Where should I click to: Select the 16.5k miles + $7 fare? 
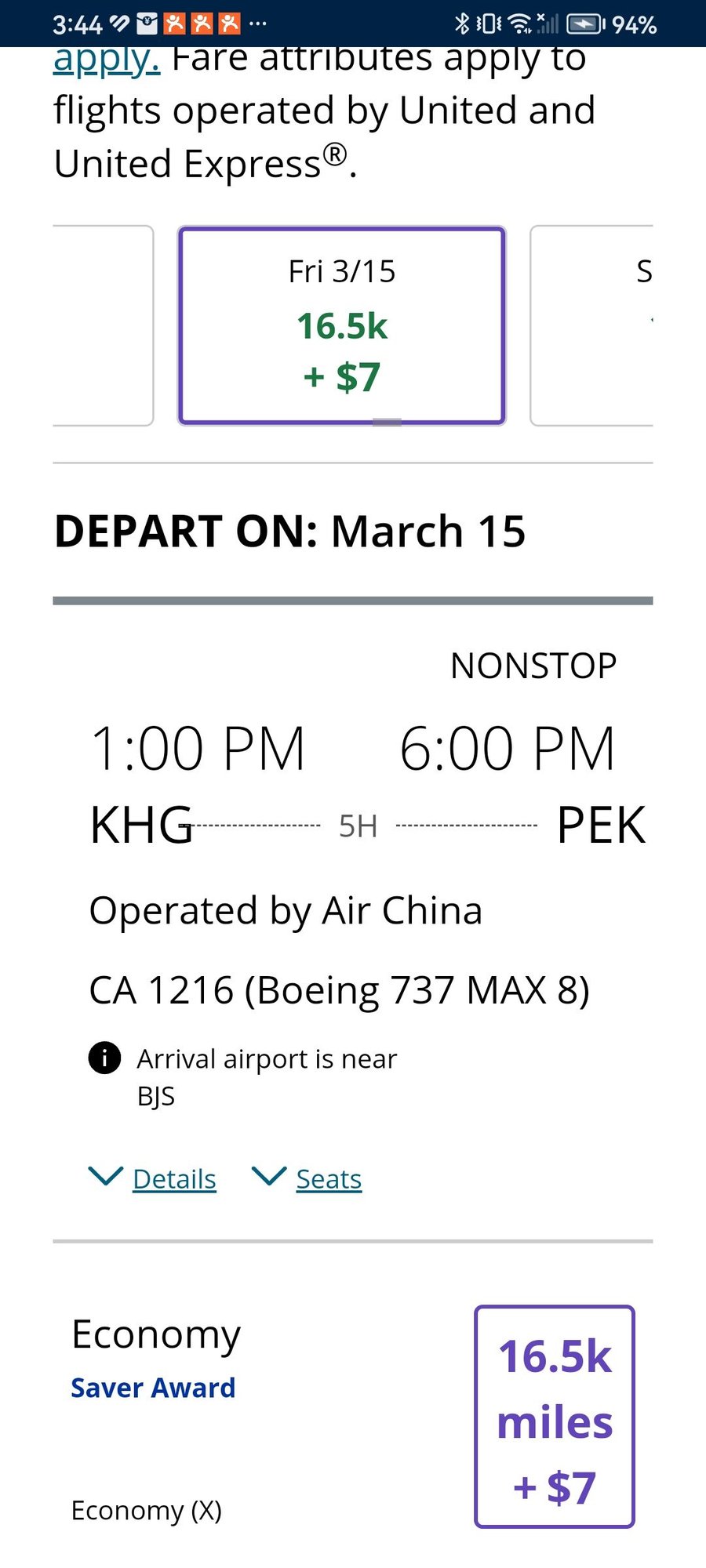pos(554,1416)
